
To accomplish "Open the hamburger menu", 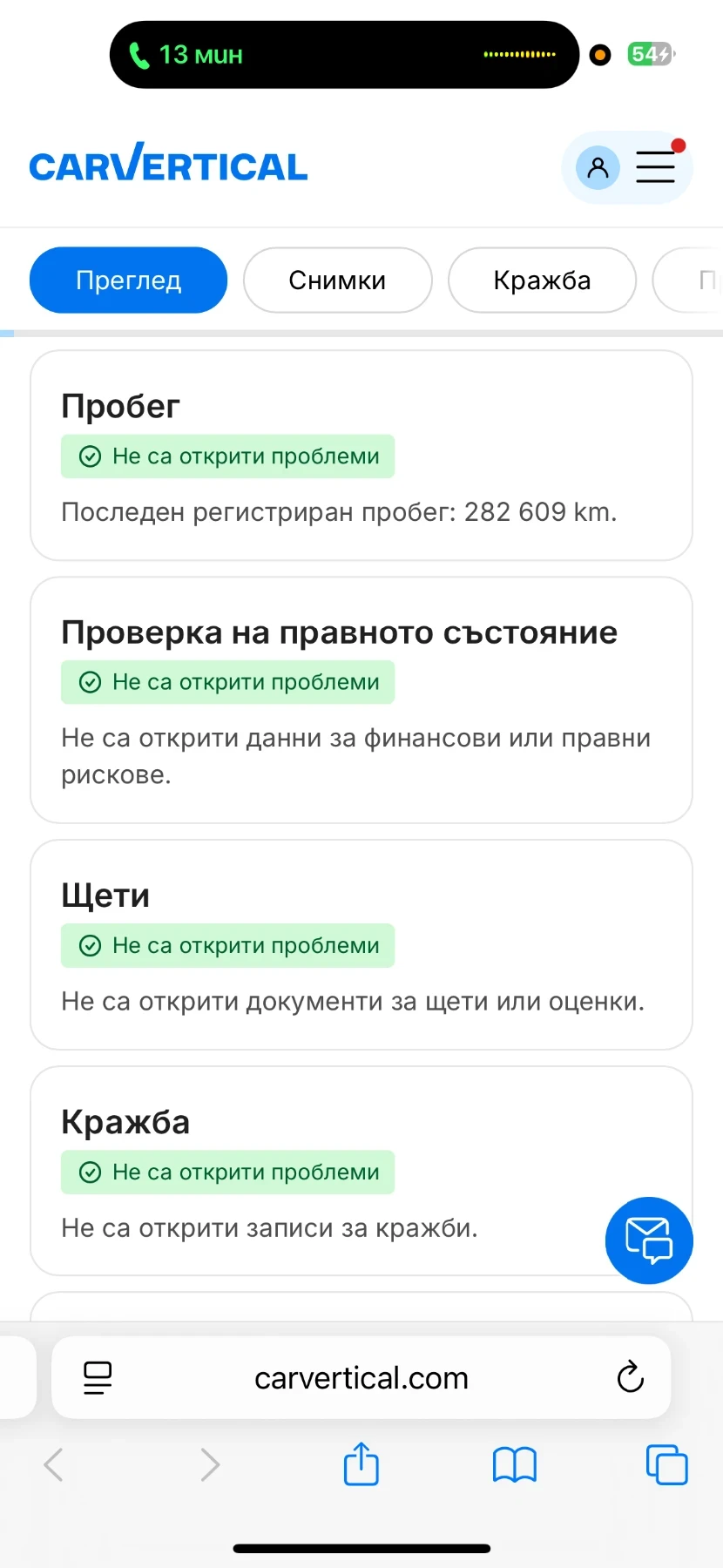I will coord(655,167).
